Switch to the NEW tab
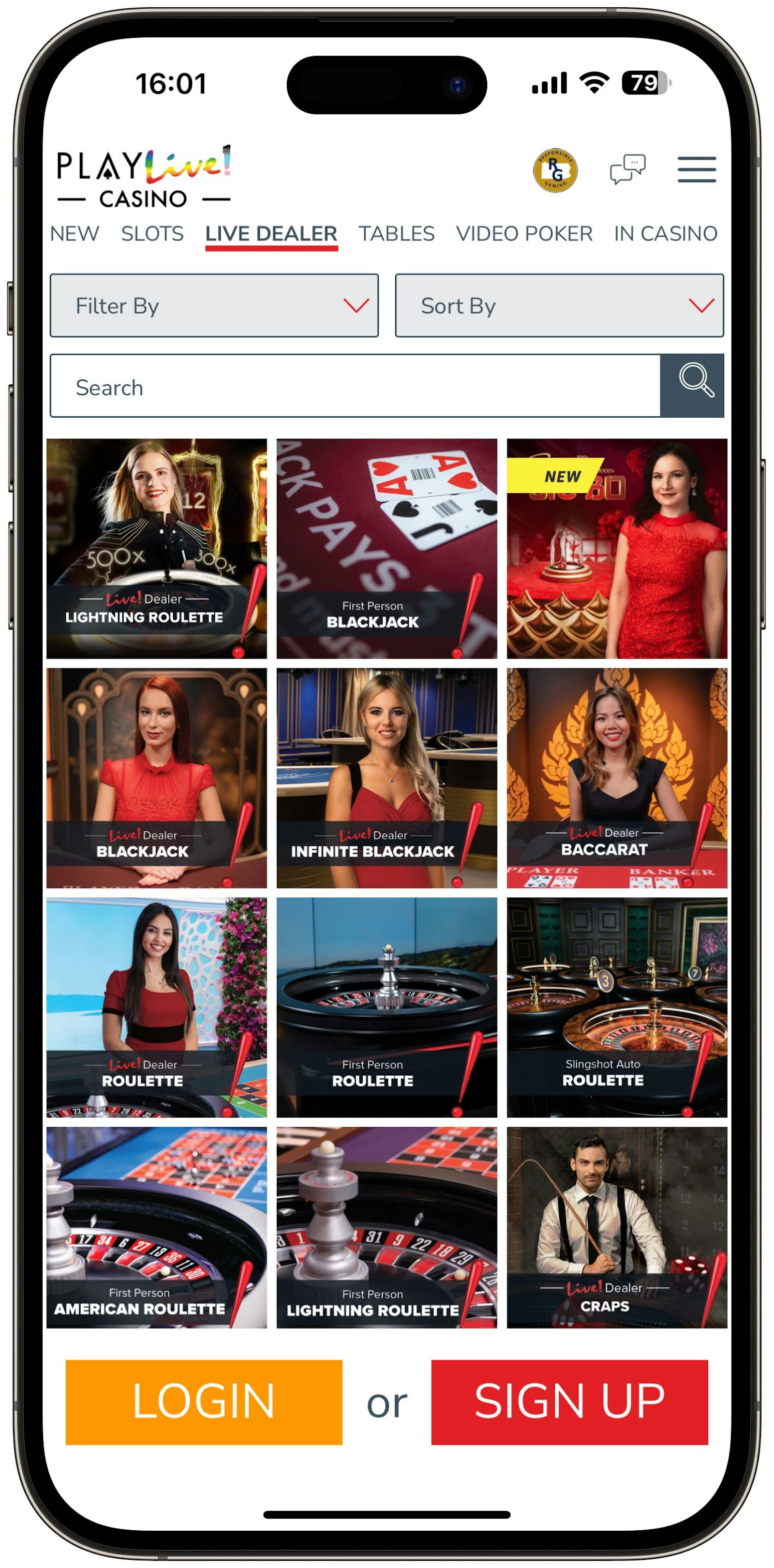Image resolution: width=774 pixels, height=1568 pixels. pyautogui.click(x=74, y=234)
